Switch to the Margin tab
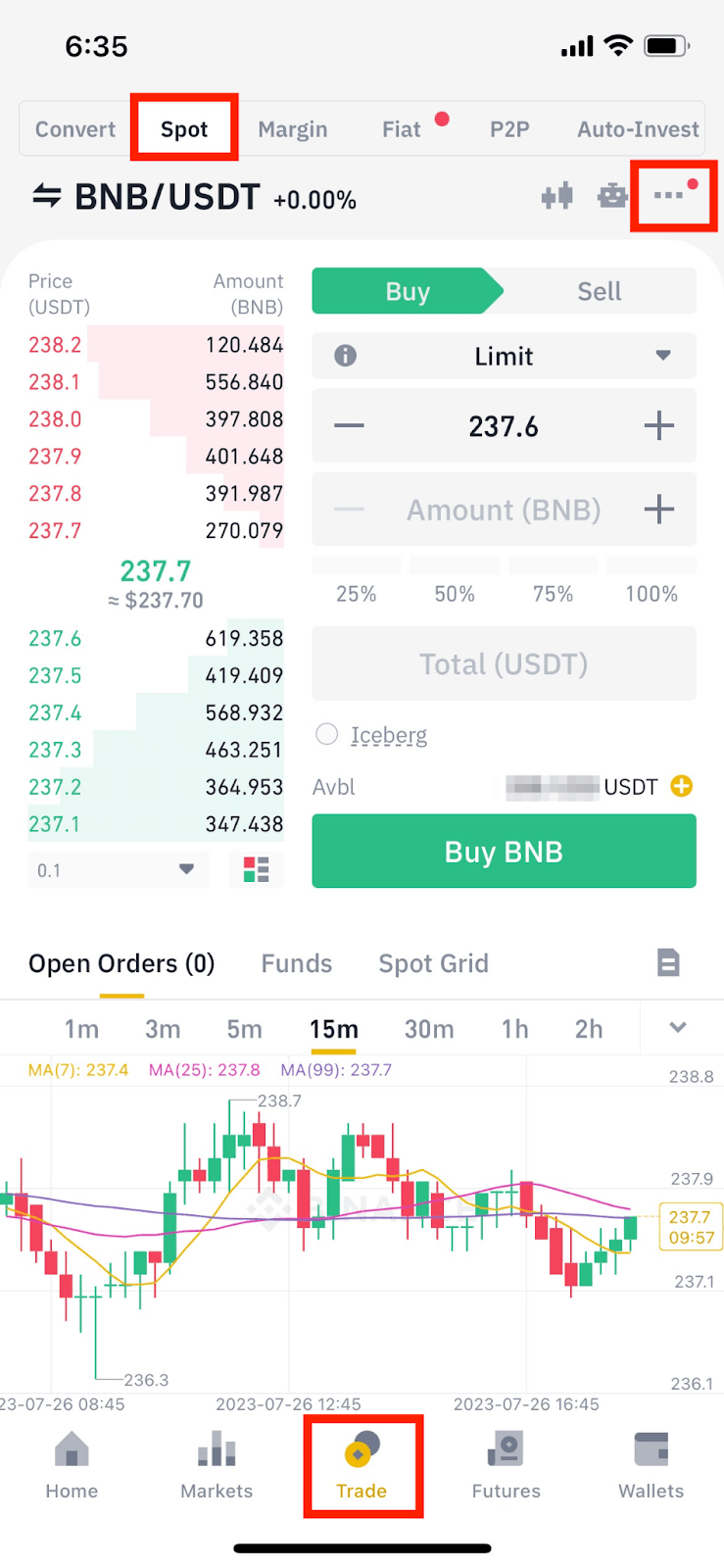This screenshot has height=1568, width=724. pos(292,129)
